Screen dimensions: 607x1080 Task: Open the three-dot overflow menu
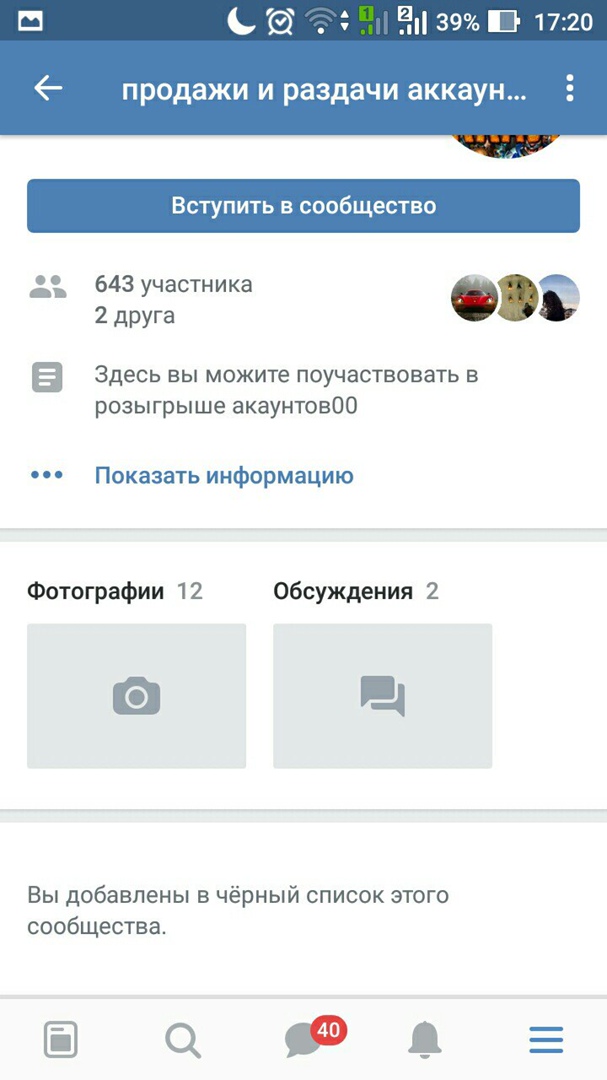pos(570,88)
